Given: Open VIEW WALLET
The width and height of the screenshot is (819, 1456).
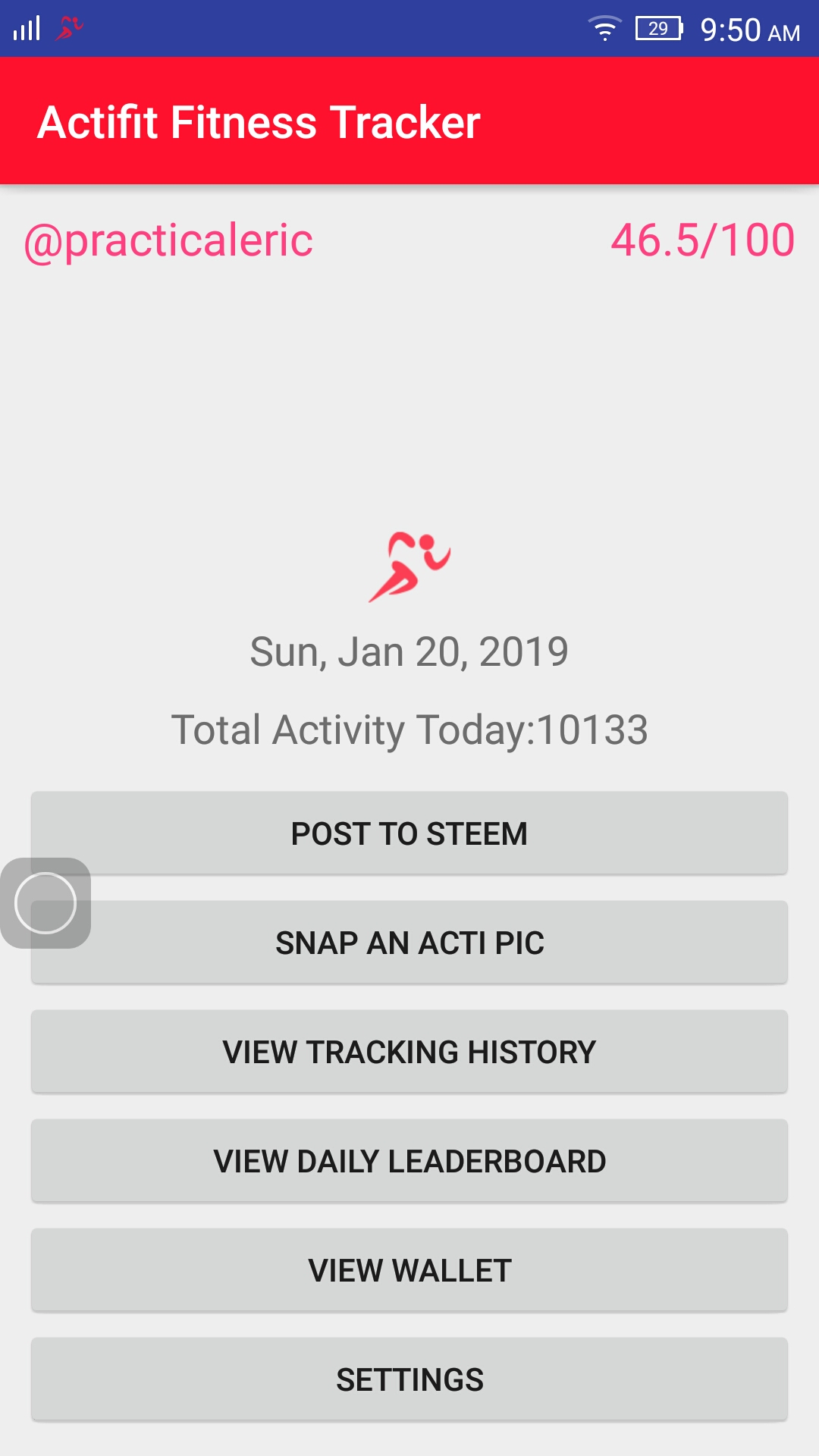Looking at the screenshot, I should click(409, 1269).
